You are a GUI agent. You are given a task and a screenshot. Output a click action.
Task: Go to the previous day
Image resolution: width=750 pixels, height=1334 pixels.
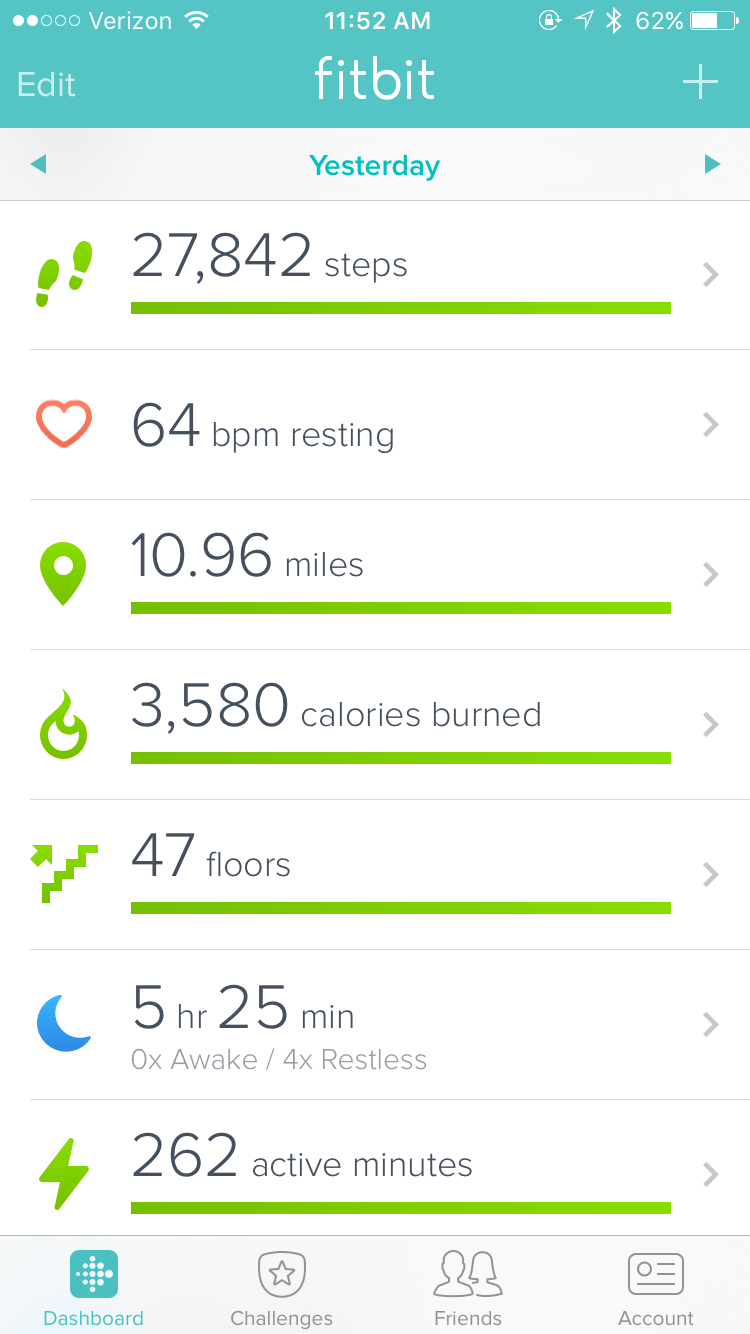[39, 164]
